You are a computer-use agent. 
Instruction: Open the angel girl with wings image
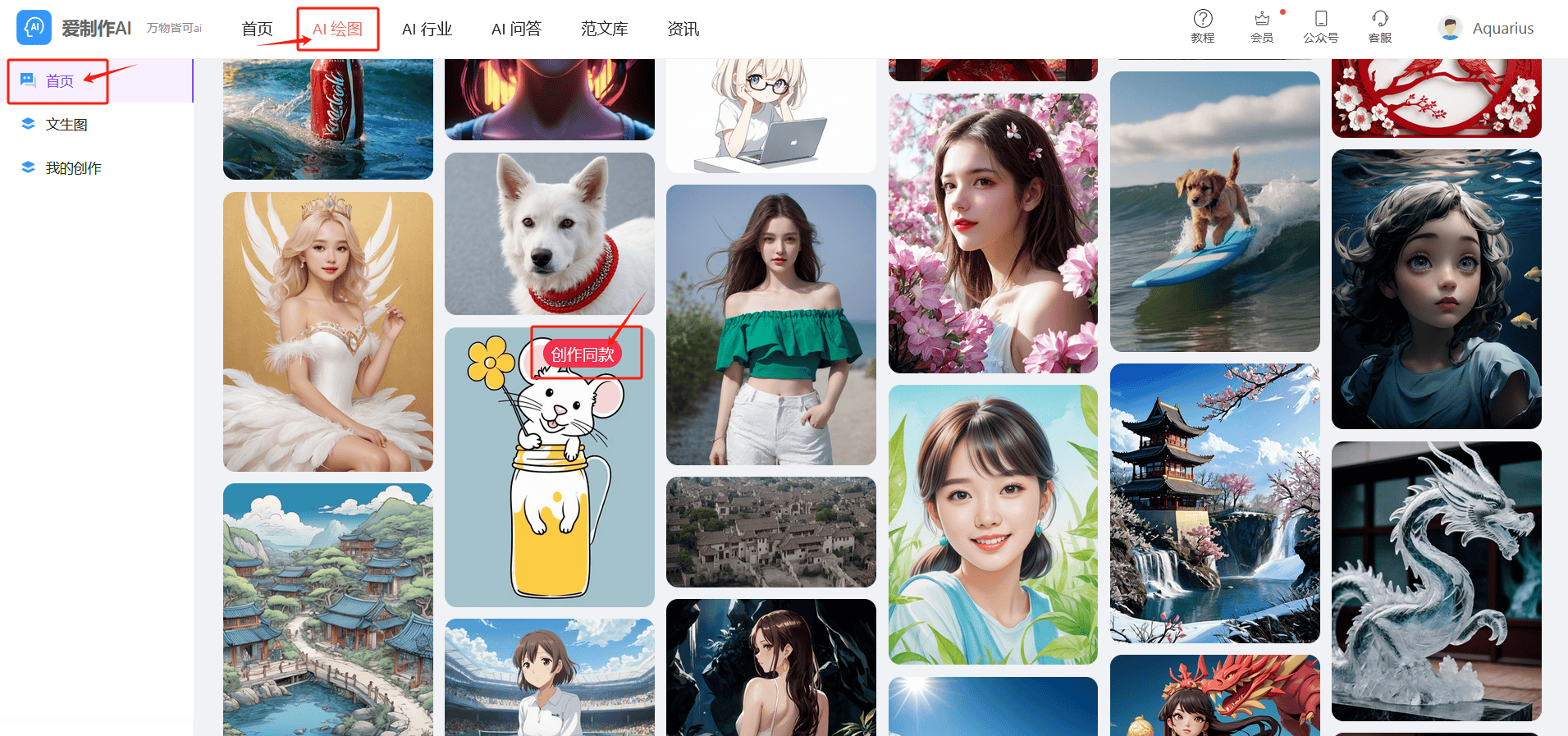327,331
